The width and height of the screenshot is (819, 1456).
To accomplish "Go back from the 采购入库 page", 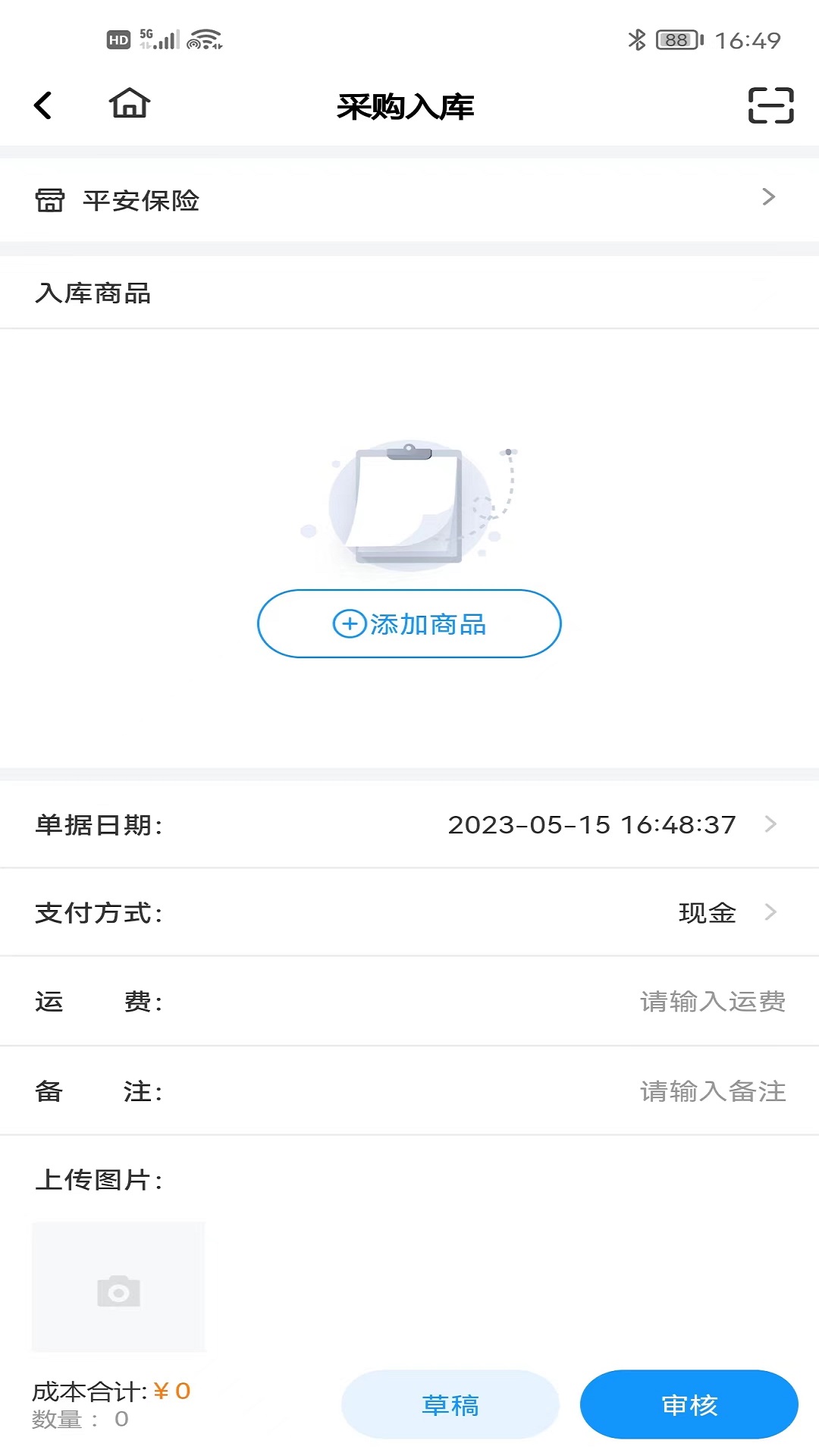I will tap(44, 105).
